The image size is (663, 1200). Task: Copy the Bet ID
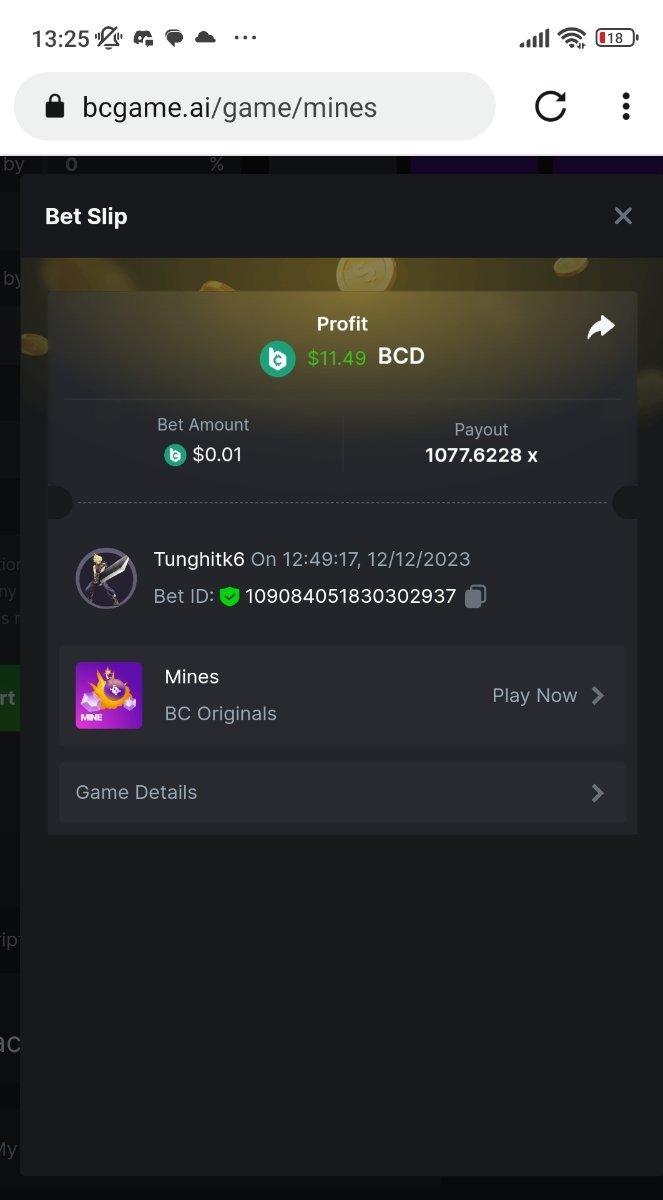pos(476,597)
